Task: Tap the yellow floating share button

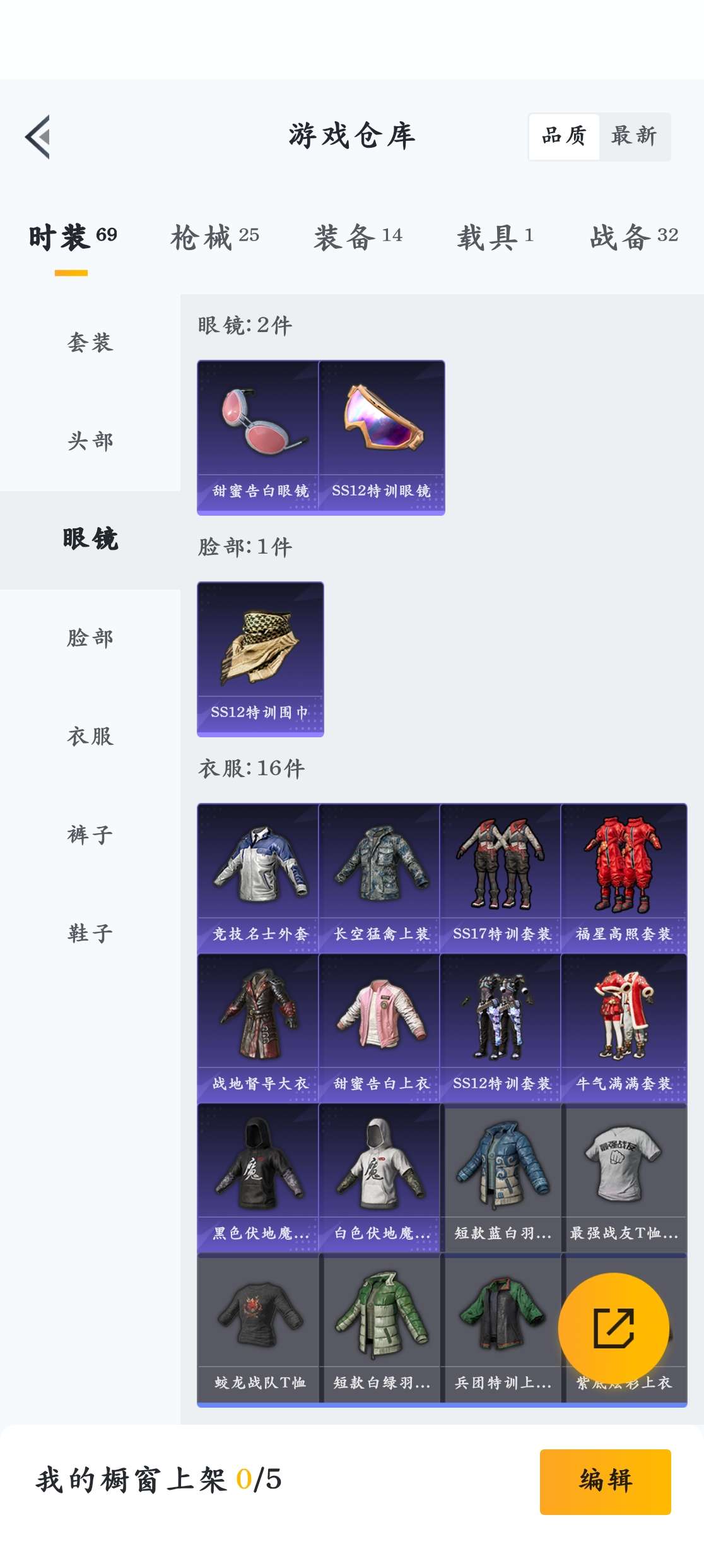Action: 613,1328
